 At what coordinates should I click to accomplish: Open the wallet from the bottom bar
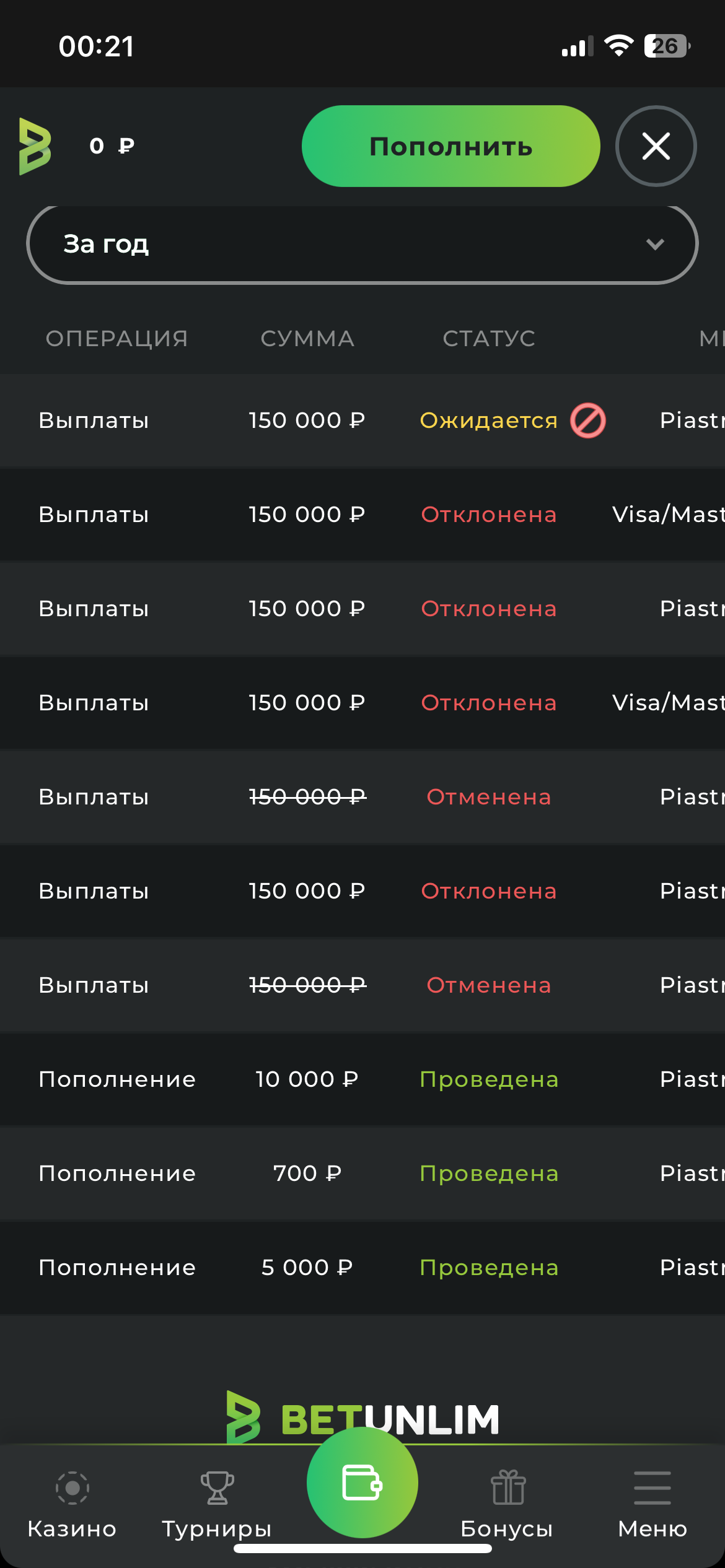click(x=362, y=1483)
